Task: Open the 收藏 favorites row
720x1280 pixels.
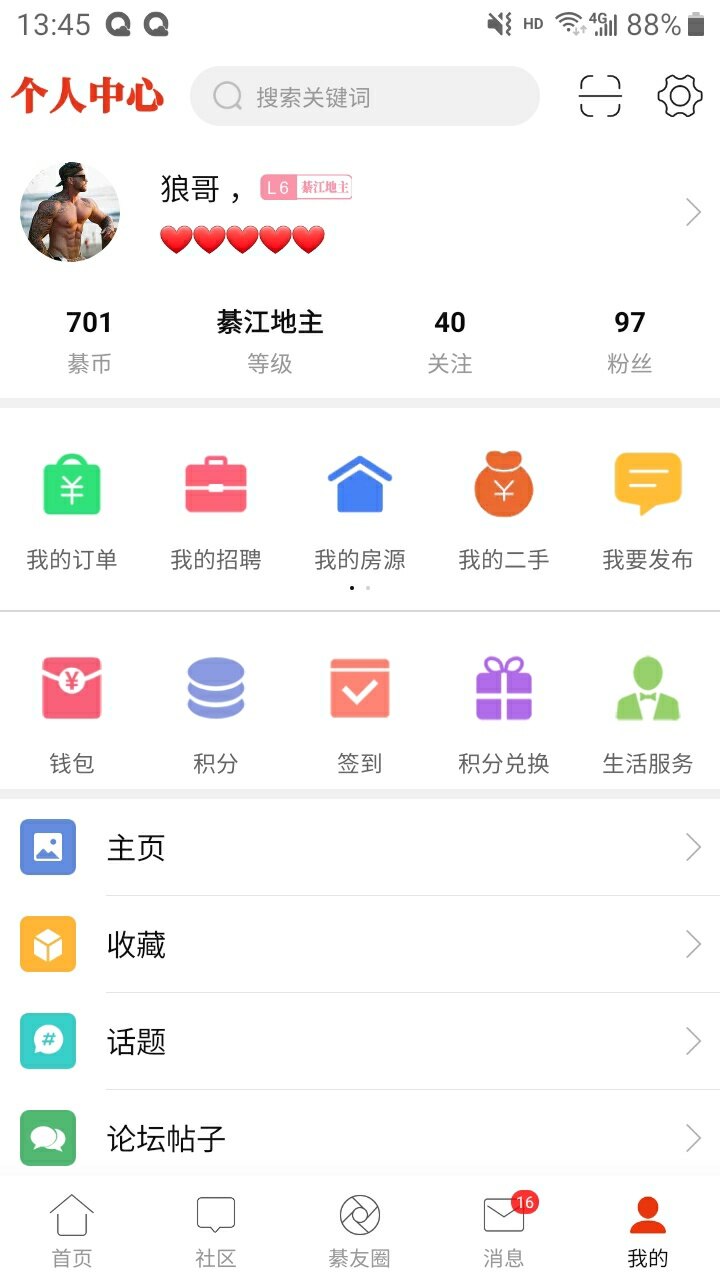Action: (360, 945)
